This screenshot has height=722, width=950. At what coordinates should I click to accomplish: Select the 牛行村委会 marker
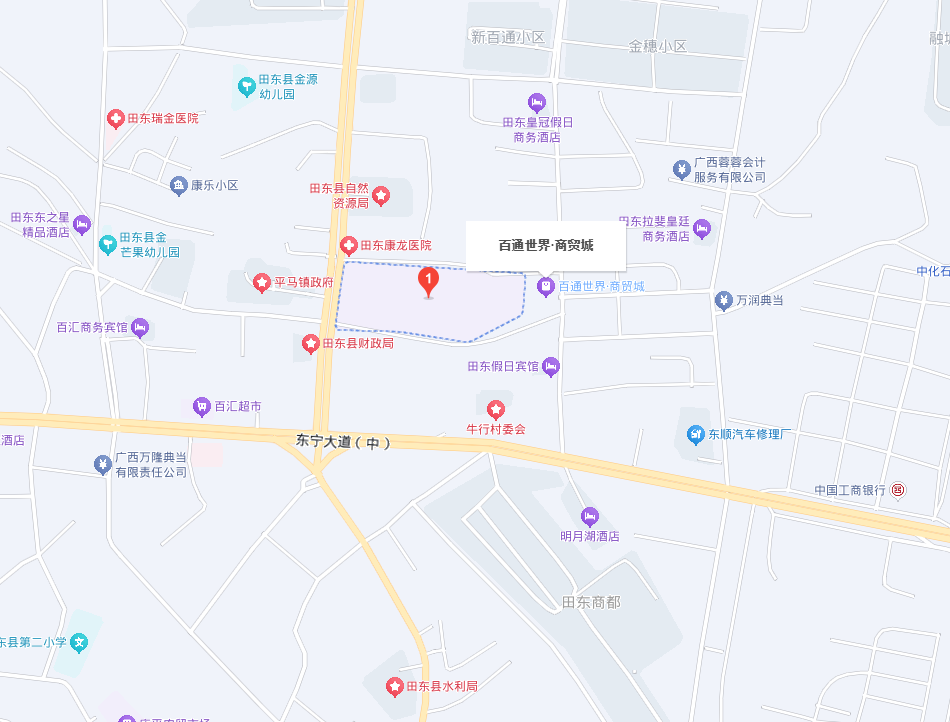pyautogui.click(x=495, y=409)
